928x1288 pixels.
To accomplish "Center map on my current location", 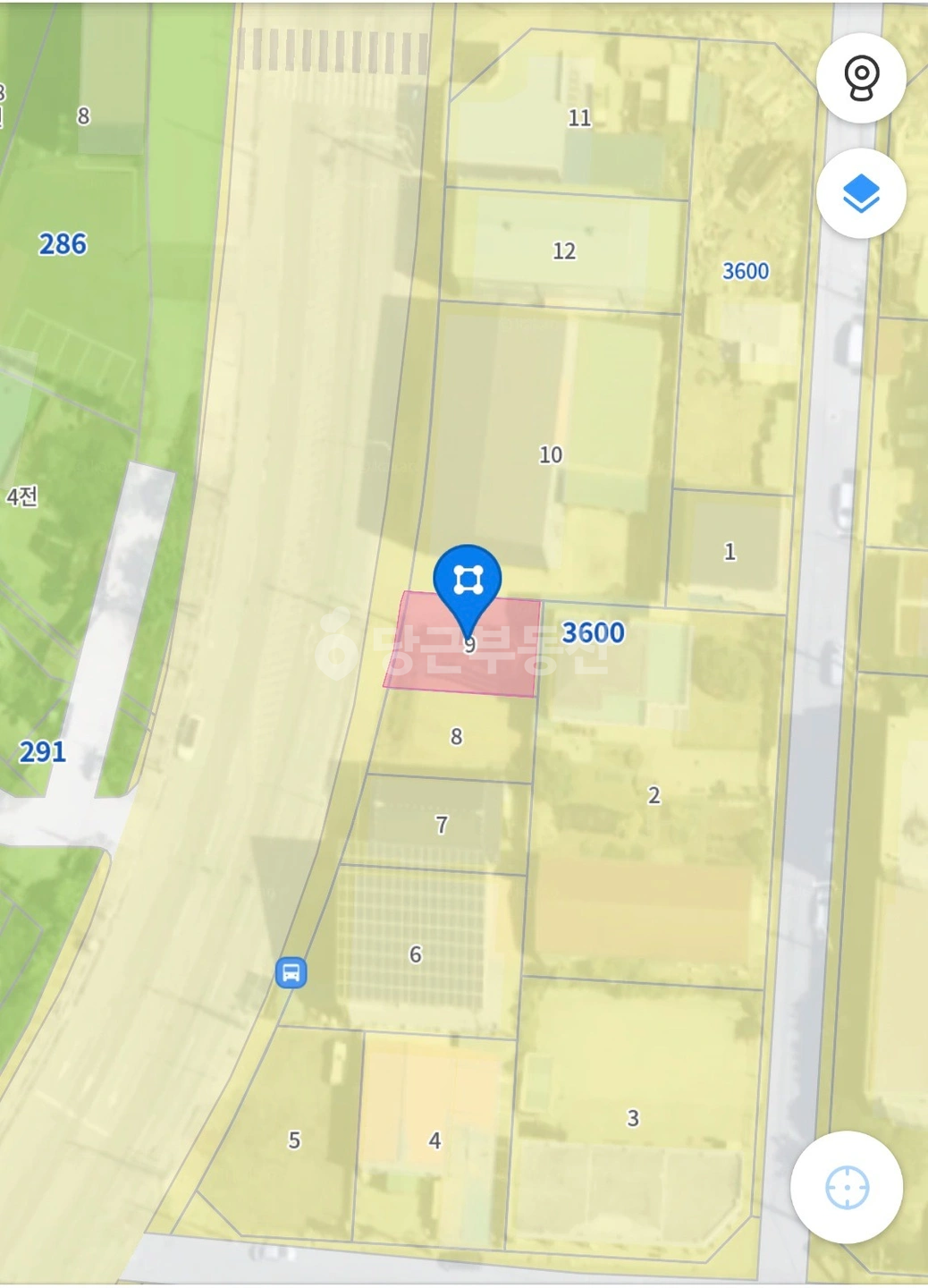I will 847,1188.
